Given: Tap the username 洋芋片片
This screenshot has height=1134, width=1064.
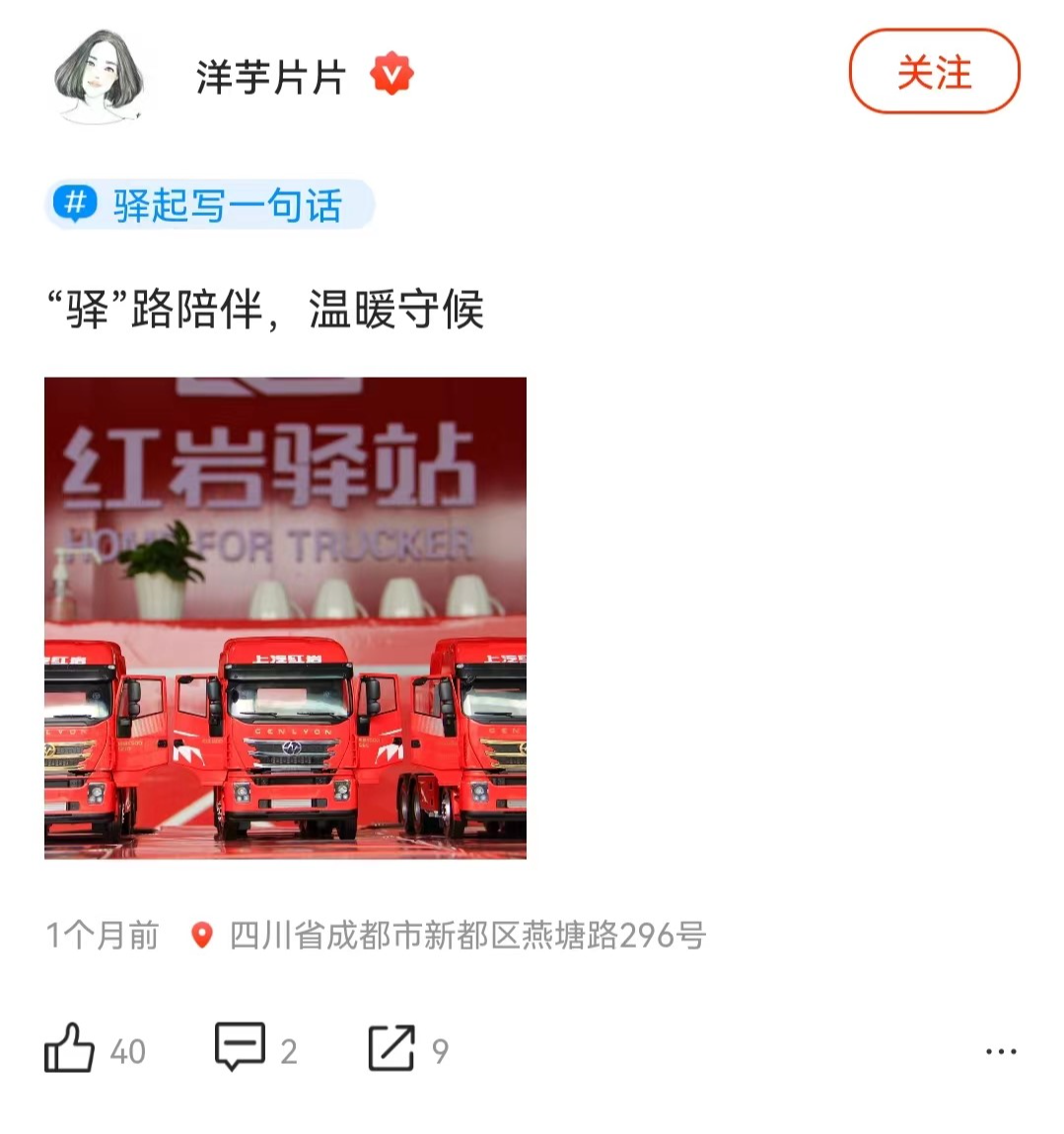Looking at the screenshot, I should coord(270,77).
